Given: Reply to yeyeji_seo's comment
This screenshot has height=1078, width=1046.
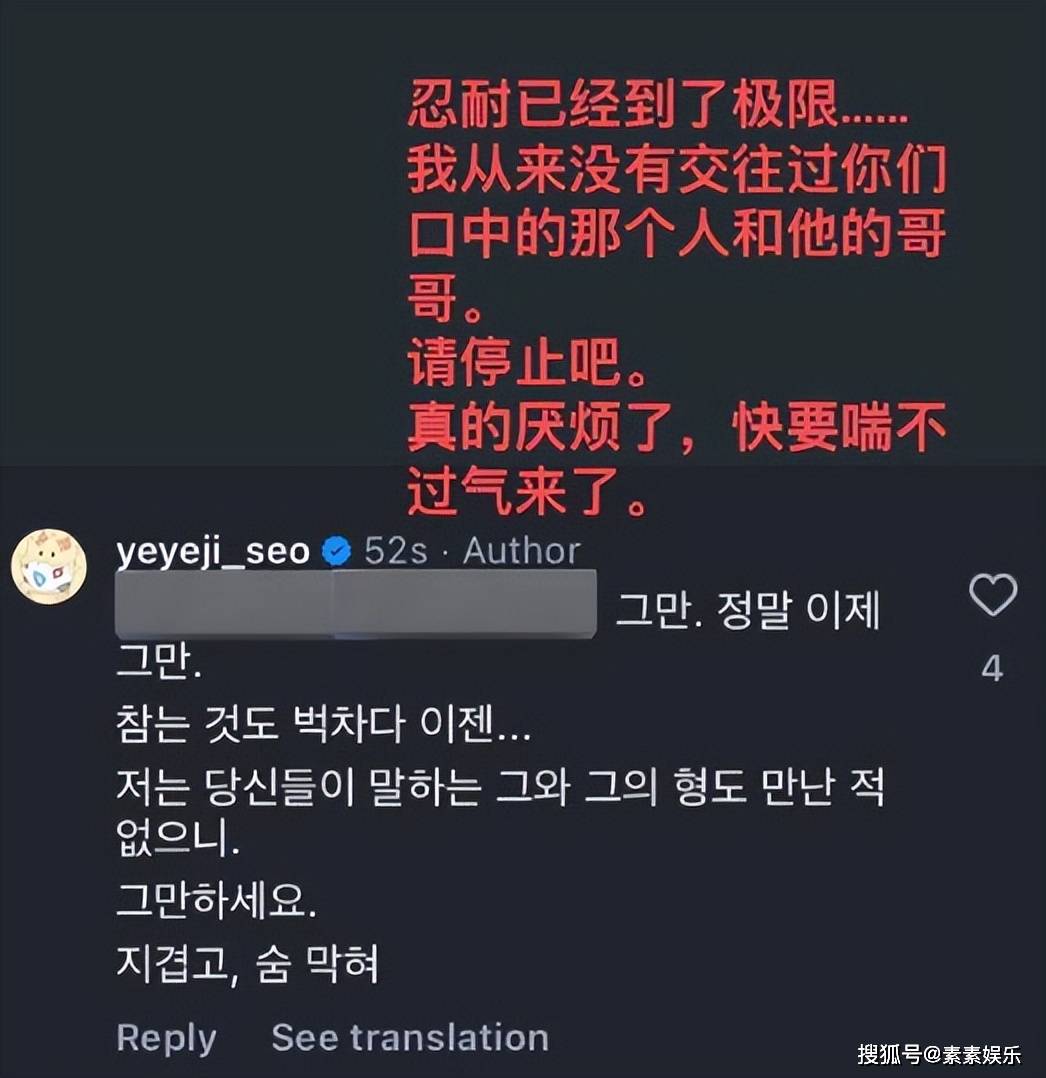Looking at the screenshot, I should pos(166,1038).
